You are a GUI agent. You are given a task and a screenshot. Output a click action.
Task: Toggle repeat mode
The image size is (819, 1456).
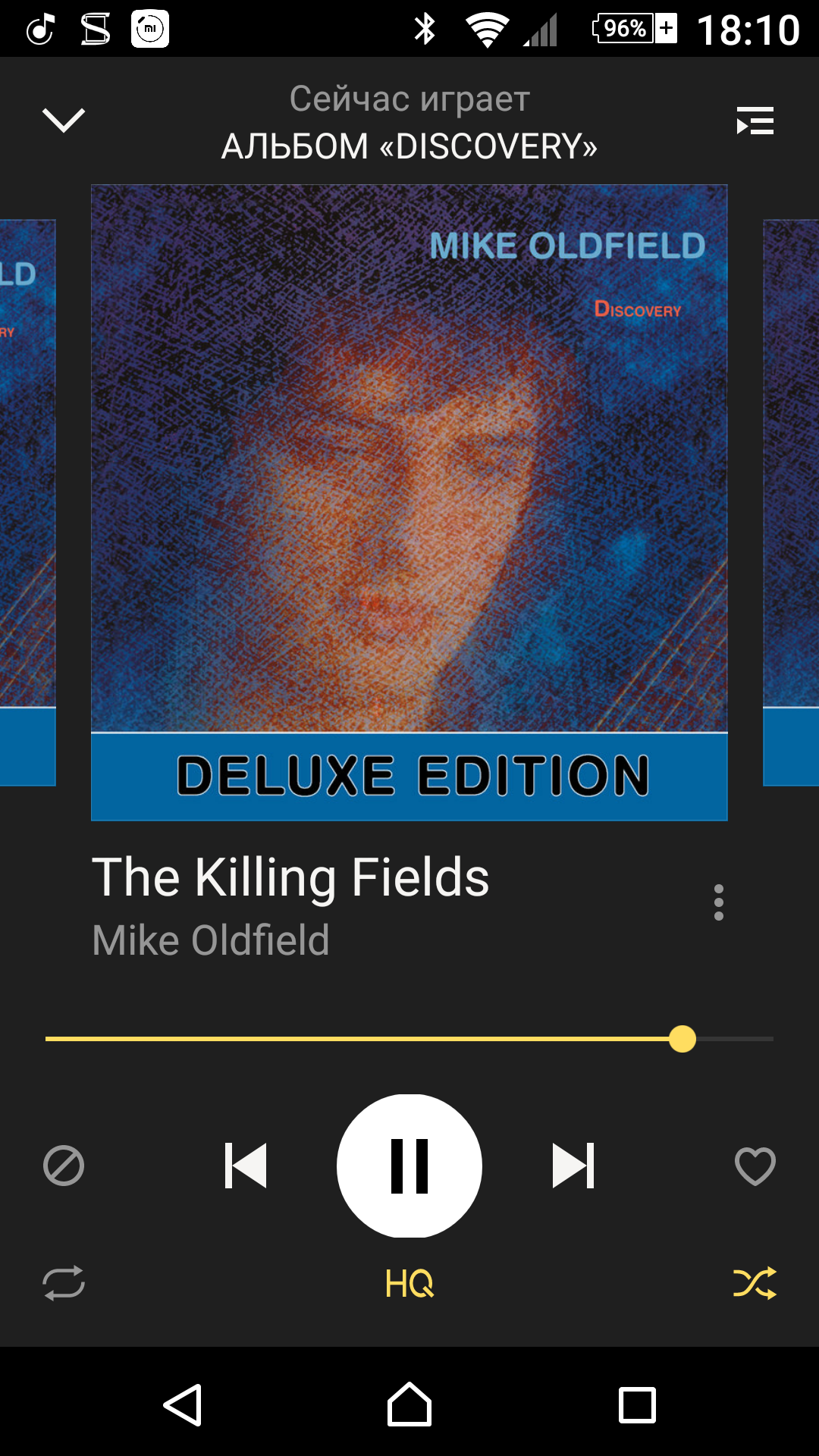[64, 1283]
